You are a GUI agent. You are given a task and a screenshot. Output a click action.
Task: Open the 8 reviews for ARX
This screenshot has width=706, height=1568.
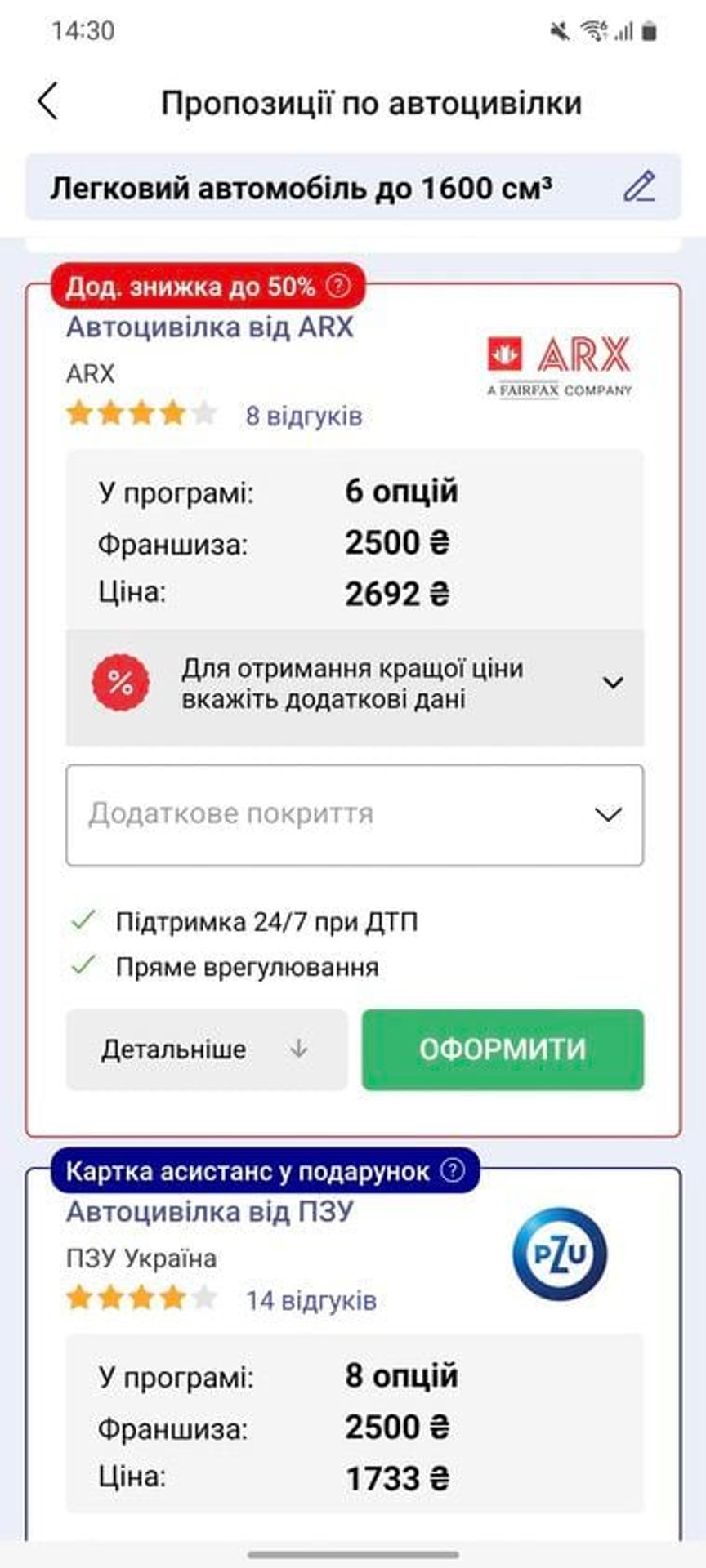[304, 416]
